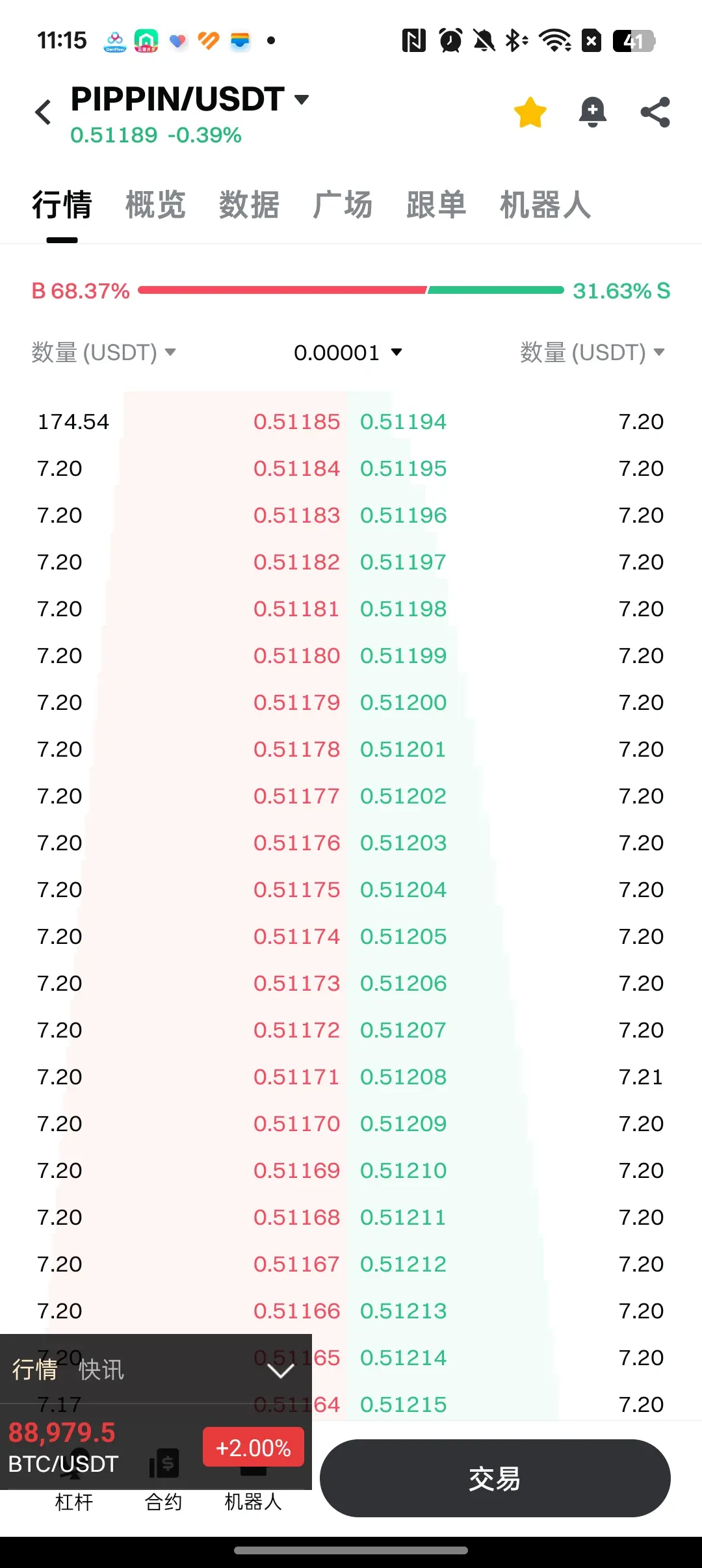Go back with the arrow icon

point(43,112)
